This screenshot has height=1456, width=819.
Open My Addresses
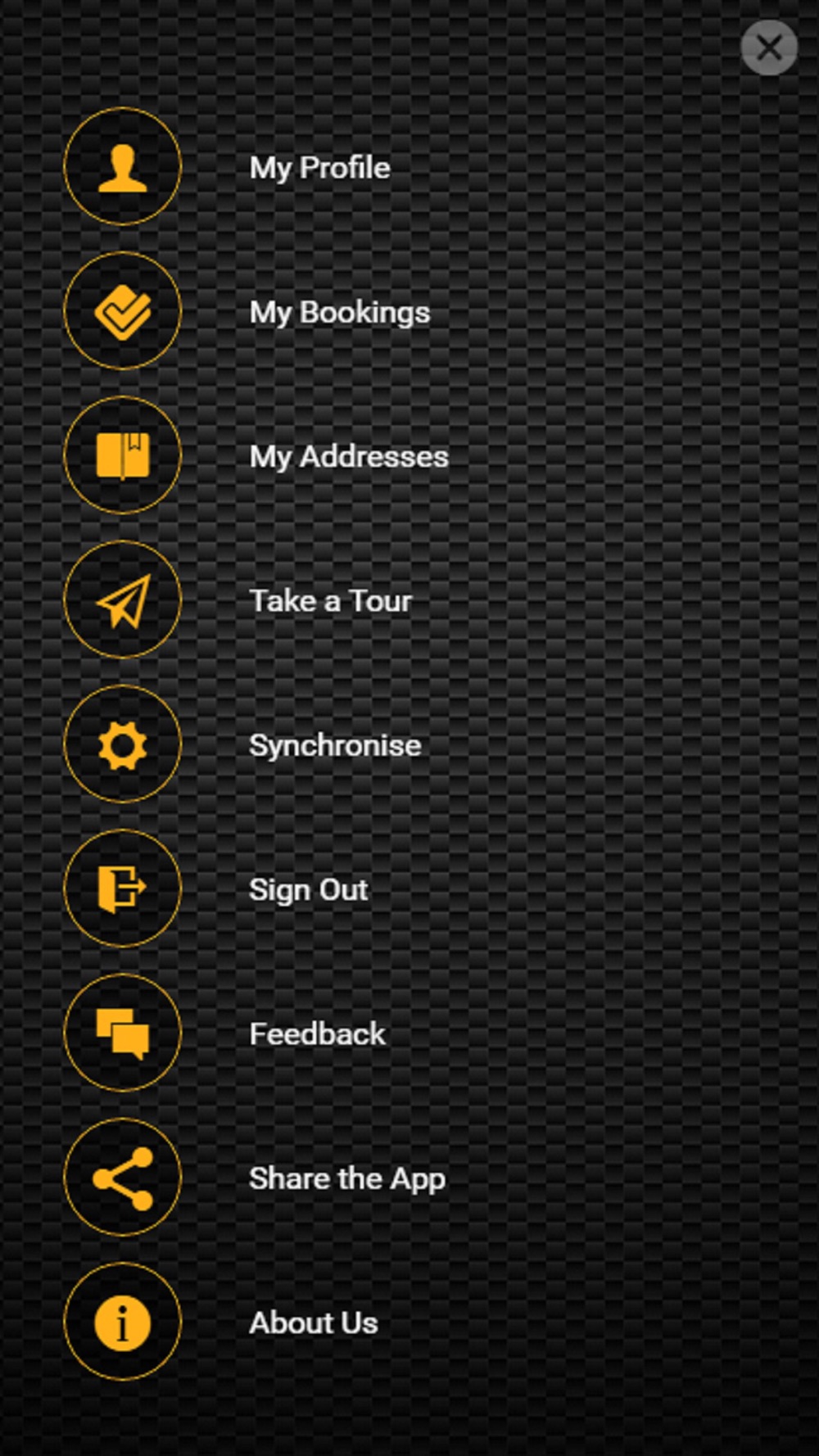pyautogui.click(x=349, y=456)
